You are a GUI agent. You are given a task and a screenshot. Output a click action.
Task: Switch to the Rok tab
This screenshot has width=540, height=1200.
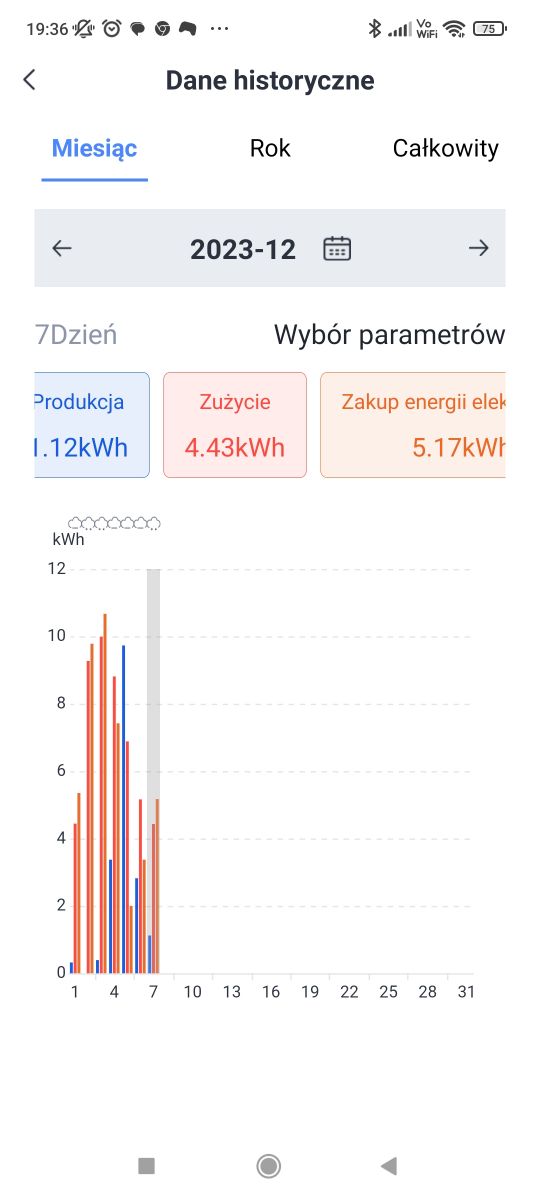pyautogui.click(x=270, y=149)
